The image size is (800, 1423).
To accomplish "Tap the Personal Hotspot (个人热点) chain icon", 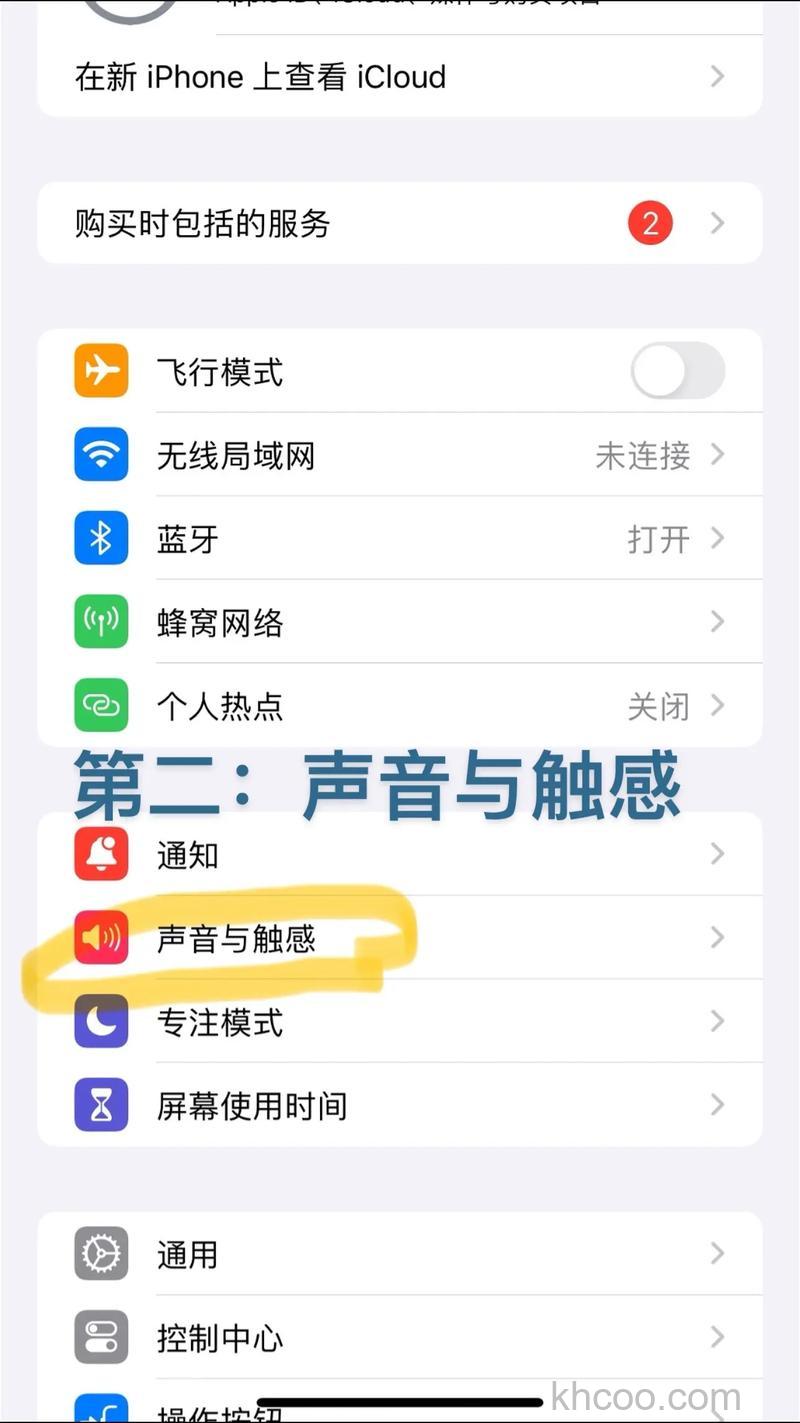I will click(100, 705).
